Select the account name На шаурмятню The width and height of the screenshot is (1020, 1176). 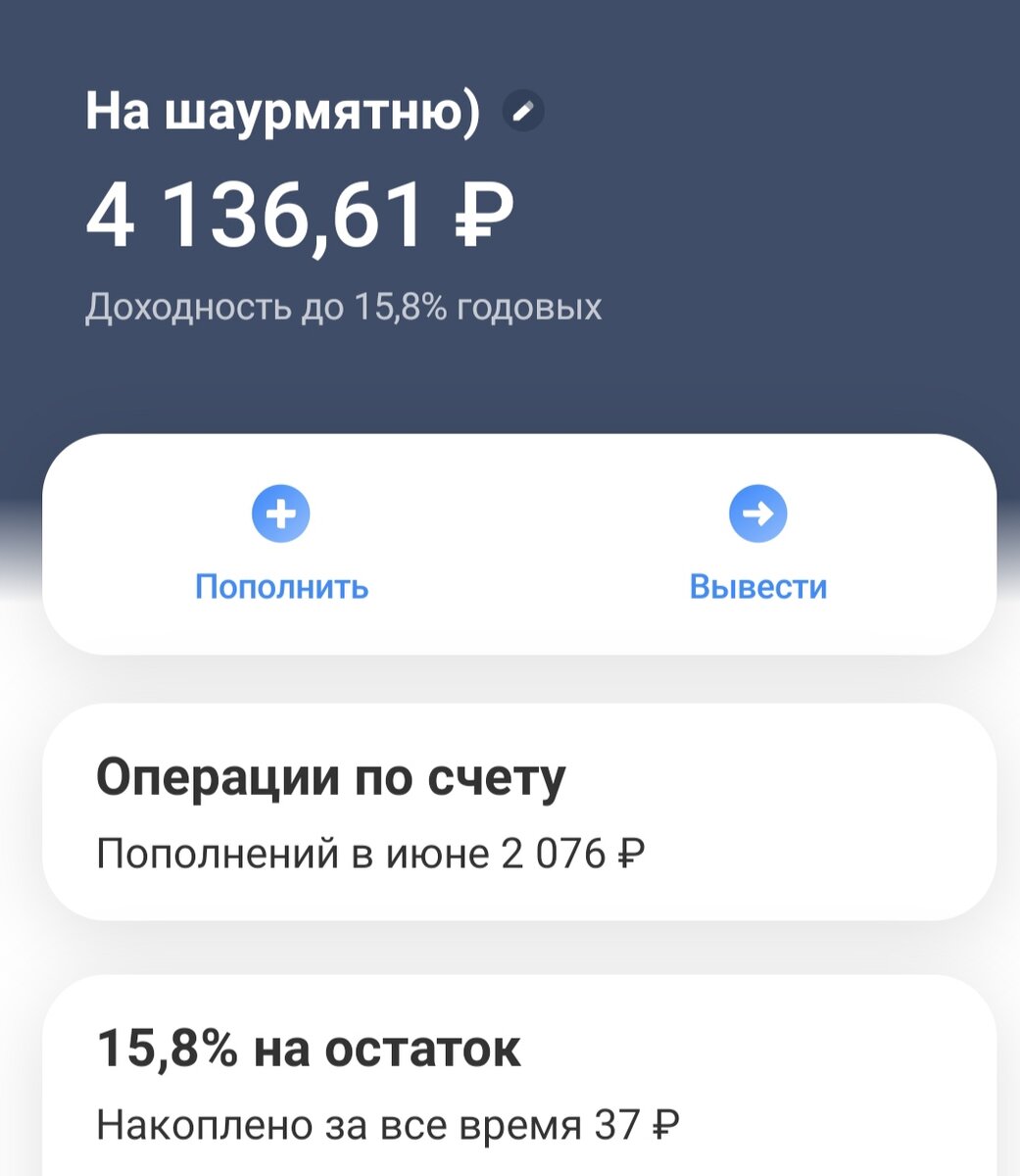click(x=284, y=111)
